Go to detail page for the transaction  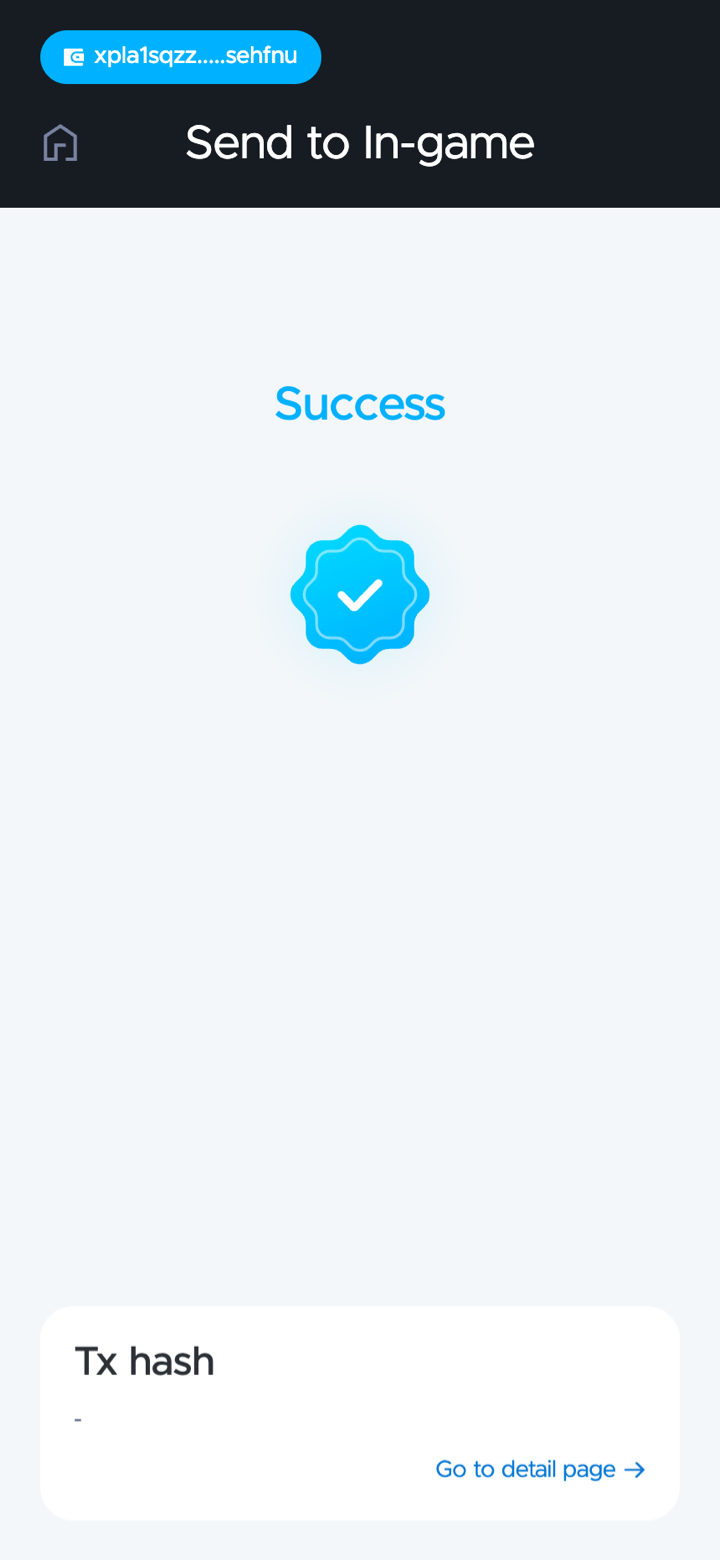pos(540,1469)
